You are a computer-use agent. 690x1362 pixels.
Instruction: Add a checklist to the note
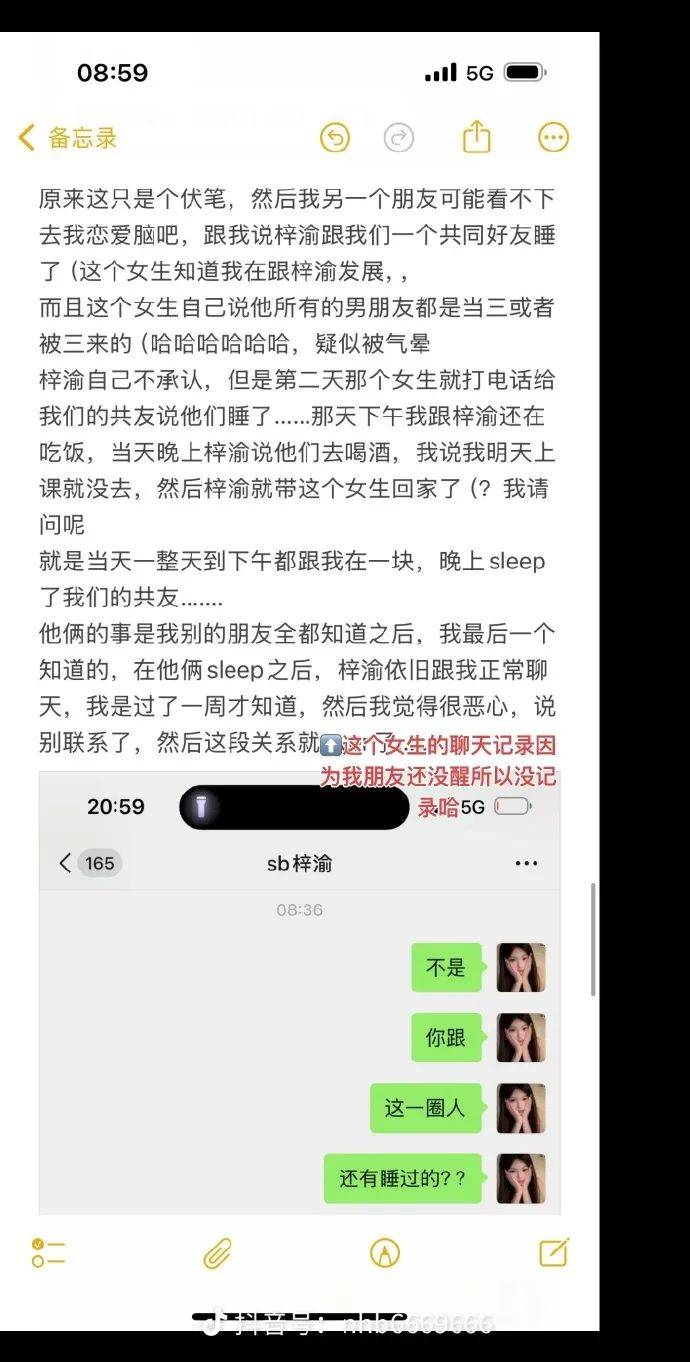tap(48, 1252)
